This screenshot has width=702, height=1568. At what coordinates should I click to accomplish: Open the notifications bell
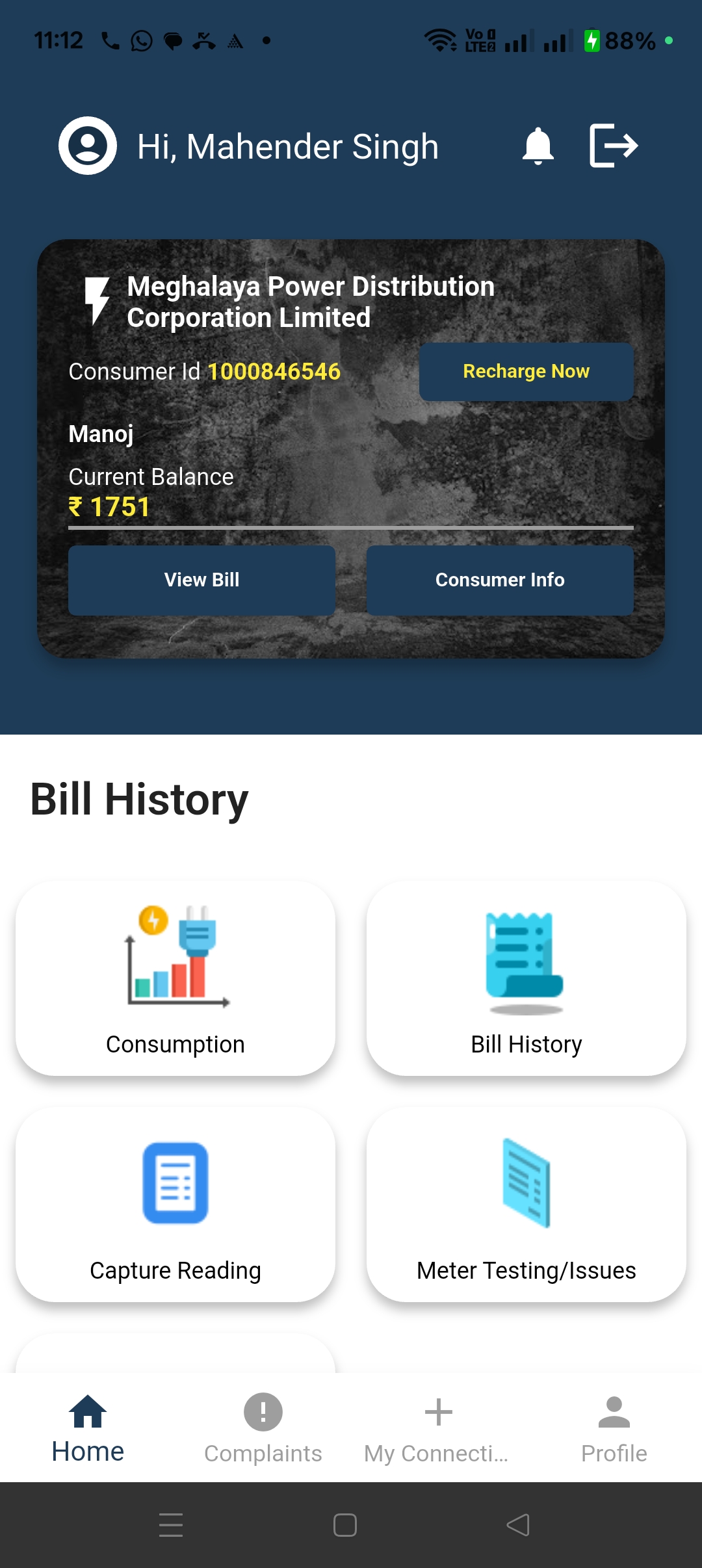(x=538, y=146)
